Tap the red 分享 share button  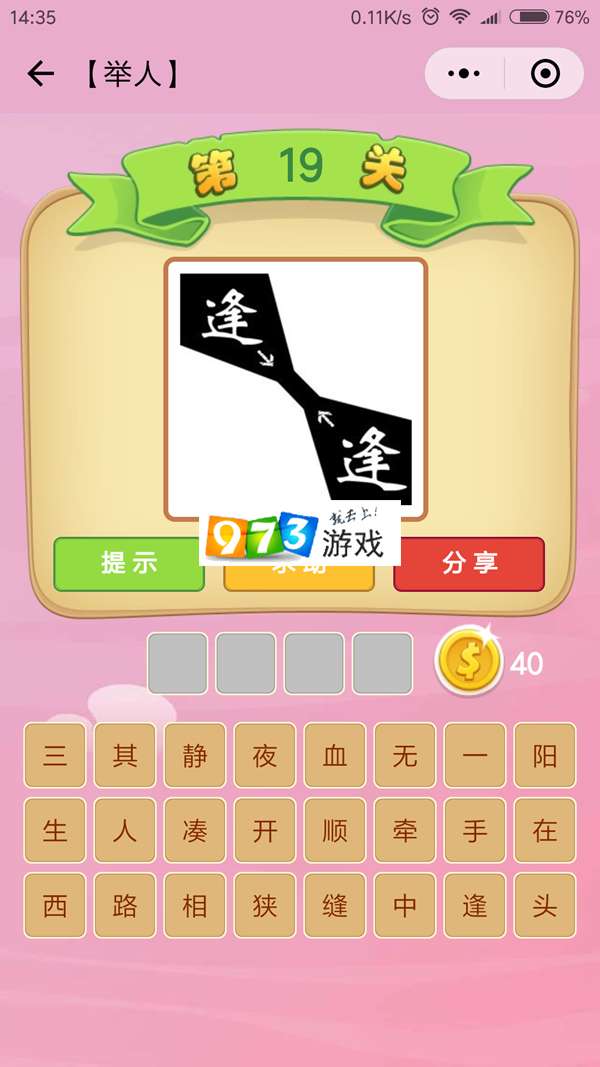coord(469,563)
